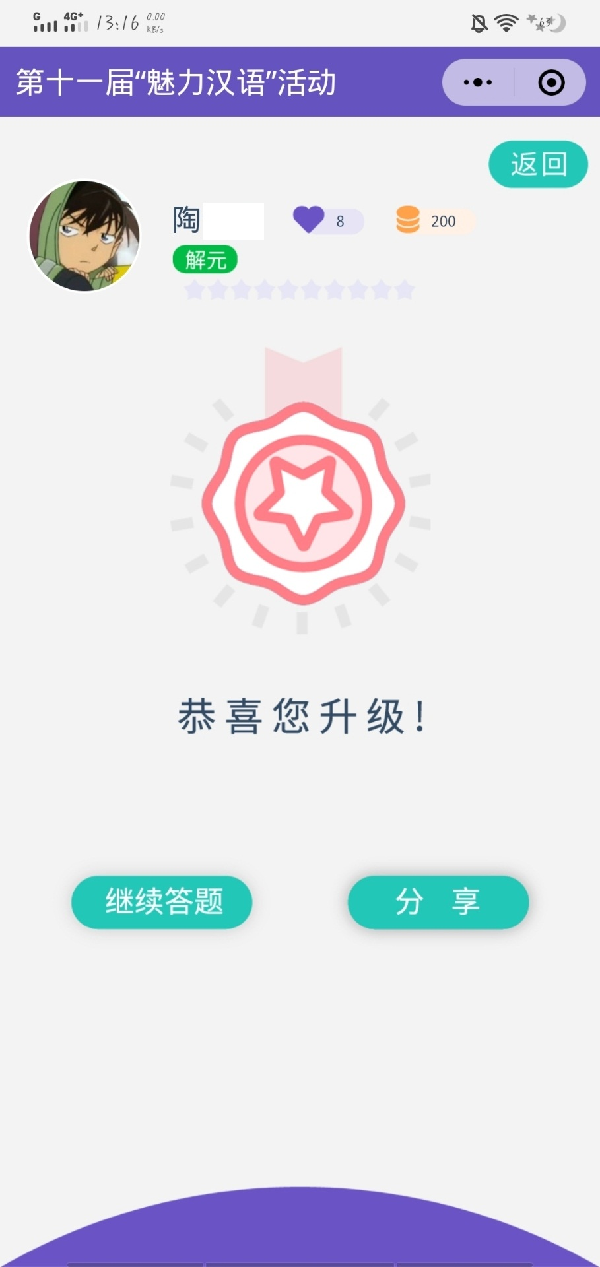The width and height of the screenshot is (600, 1267).
Task: Close the mini program with the circle icon
Action: tap(551, 82)
